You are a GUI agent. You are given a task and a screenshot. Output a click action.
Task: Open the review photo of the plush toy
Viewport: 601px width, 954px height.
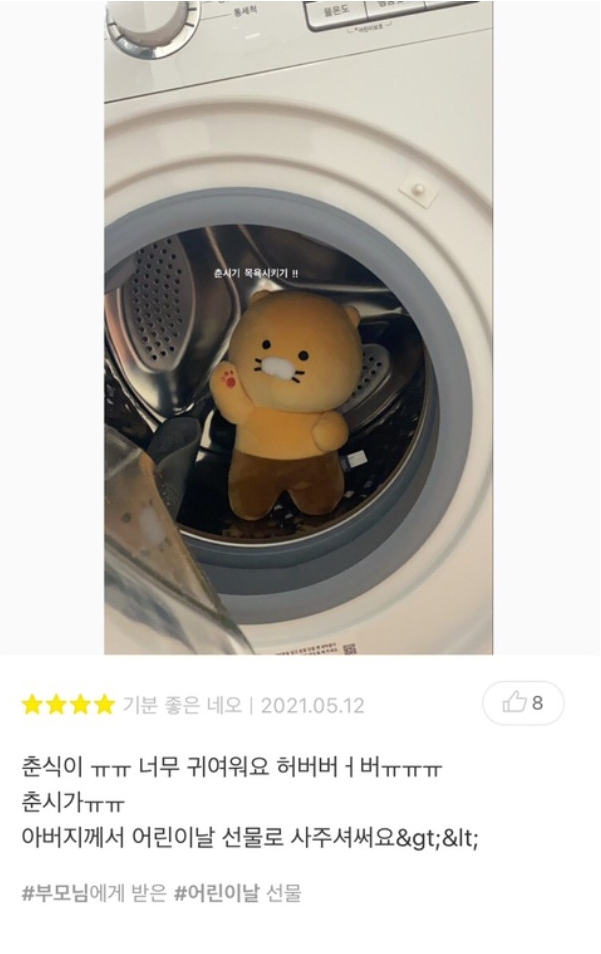[x=298, y=328]
